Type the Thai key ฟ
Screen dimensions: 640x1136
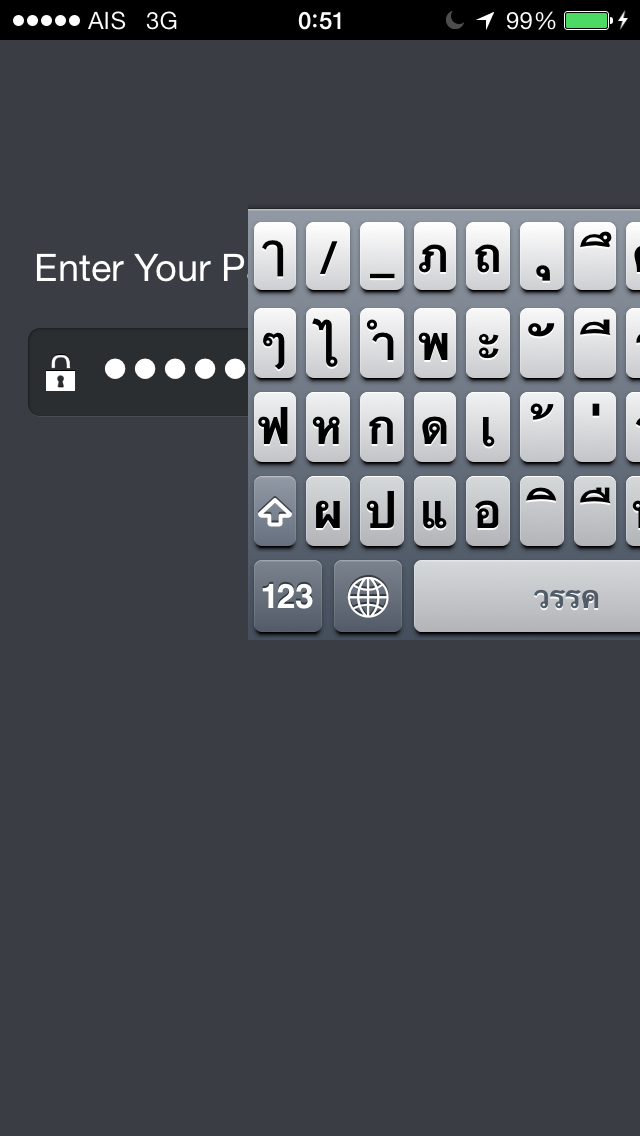click(275, 427)
